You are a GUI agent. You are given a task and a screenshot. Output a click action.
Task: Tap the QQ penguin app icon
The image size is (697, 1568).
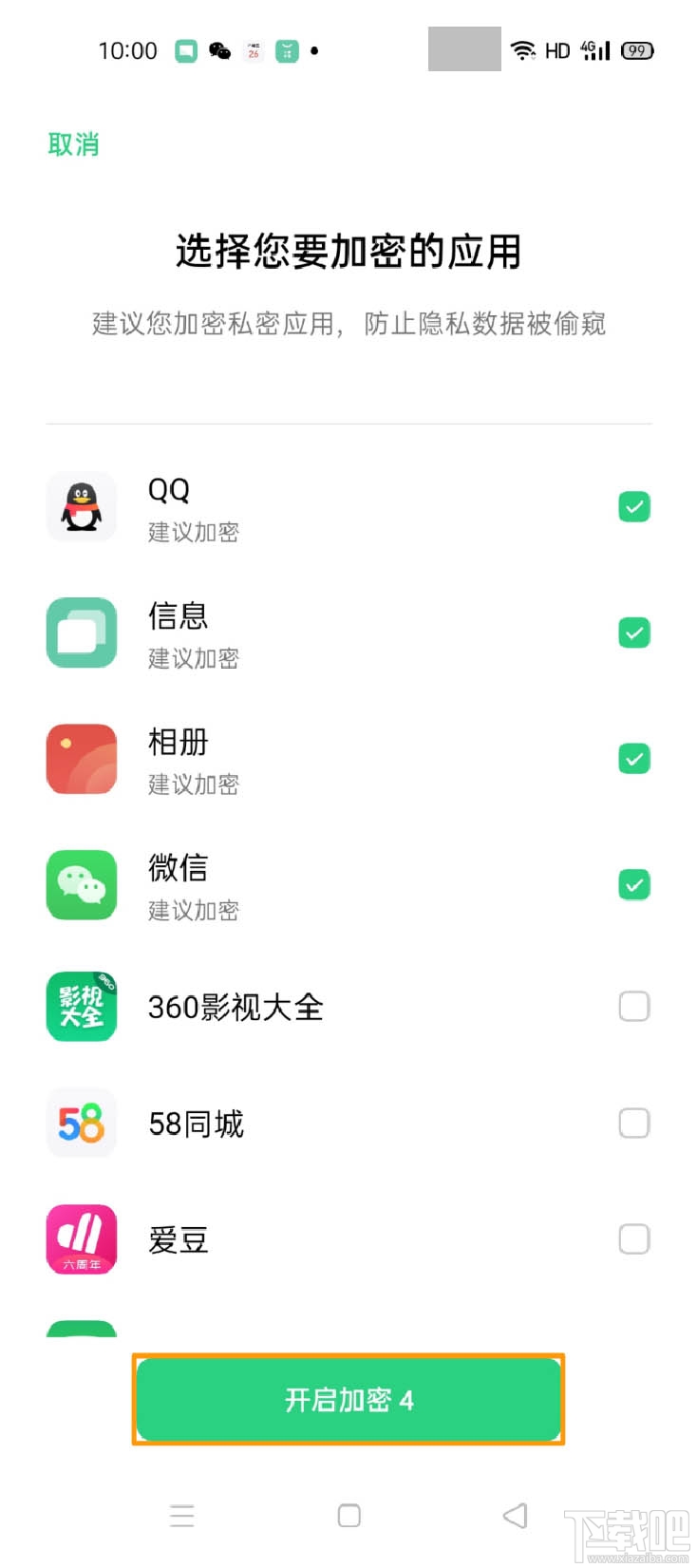click(81, 506)
